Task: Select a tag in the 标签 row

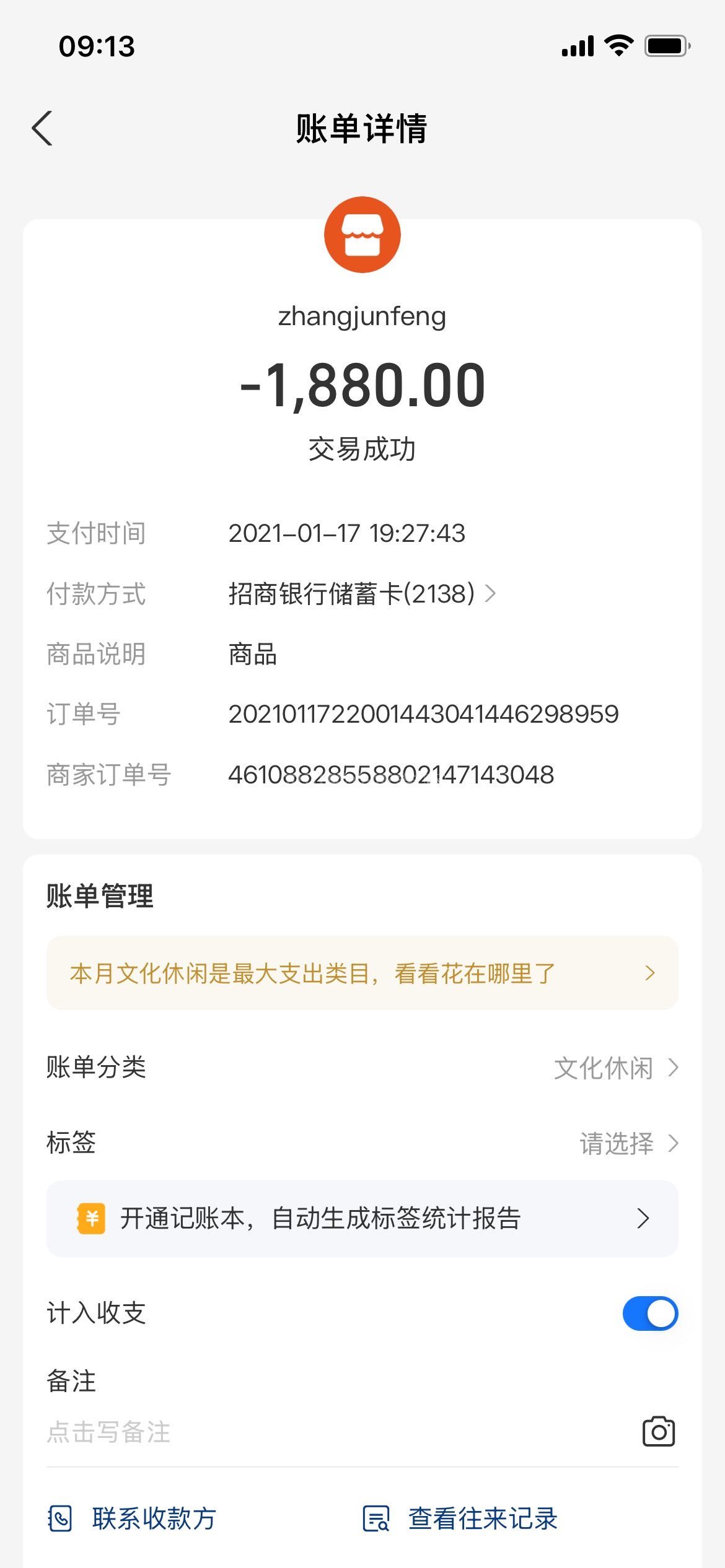Action: (x=627, y=1143)
